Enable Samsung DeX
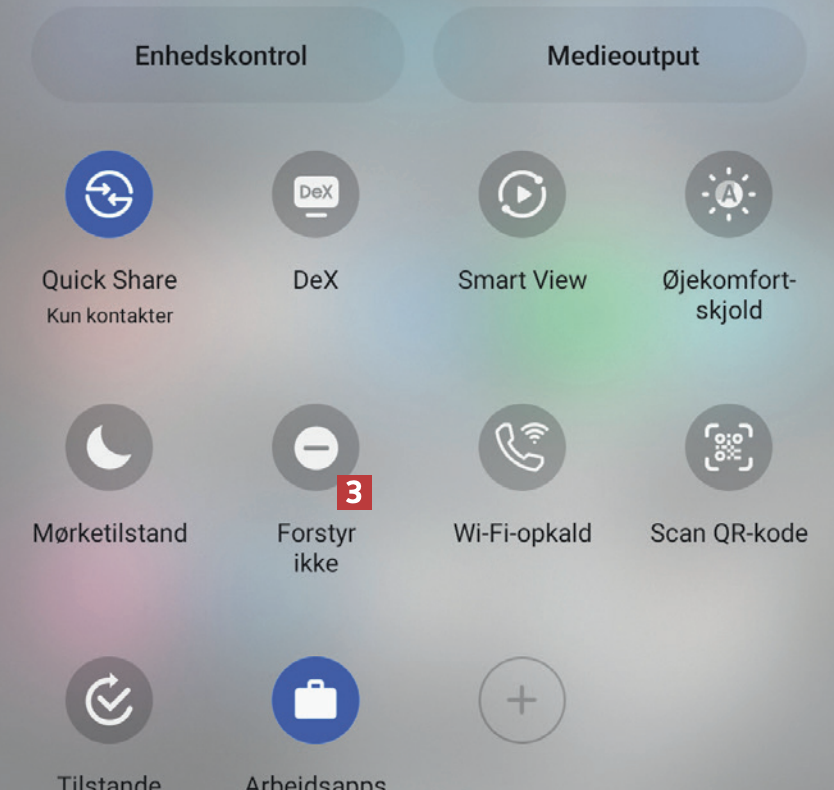The width and height of the screenshot is (834, 790). pyautogui.click(x=315, y=194)
